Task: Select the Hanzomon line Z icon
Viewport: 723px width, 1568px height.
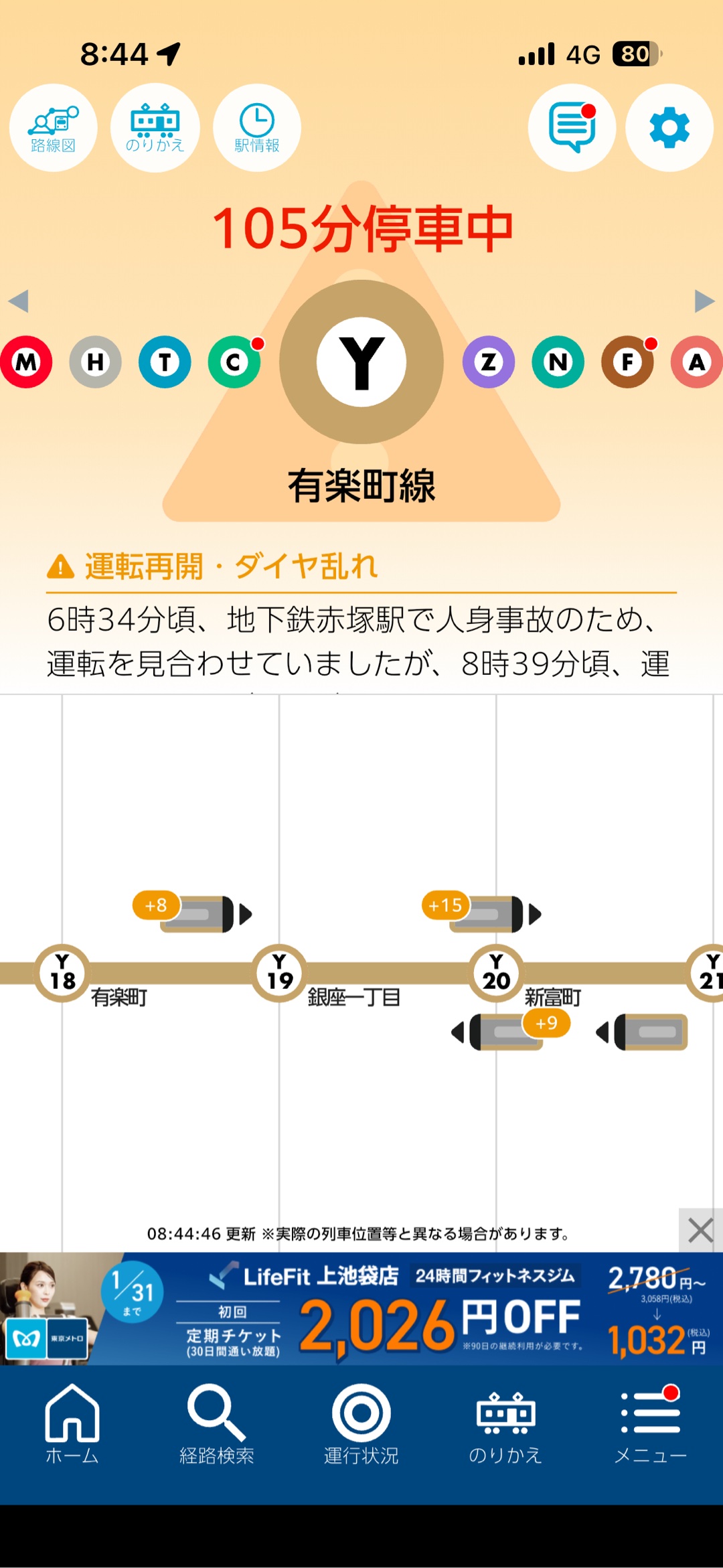Action: click(x=489, y=362)
